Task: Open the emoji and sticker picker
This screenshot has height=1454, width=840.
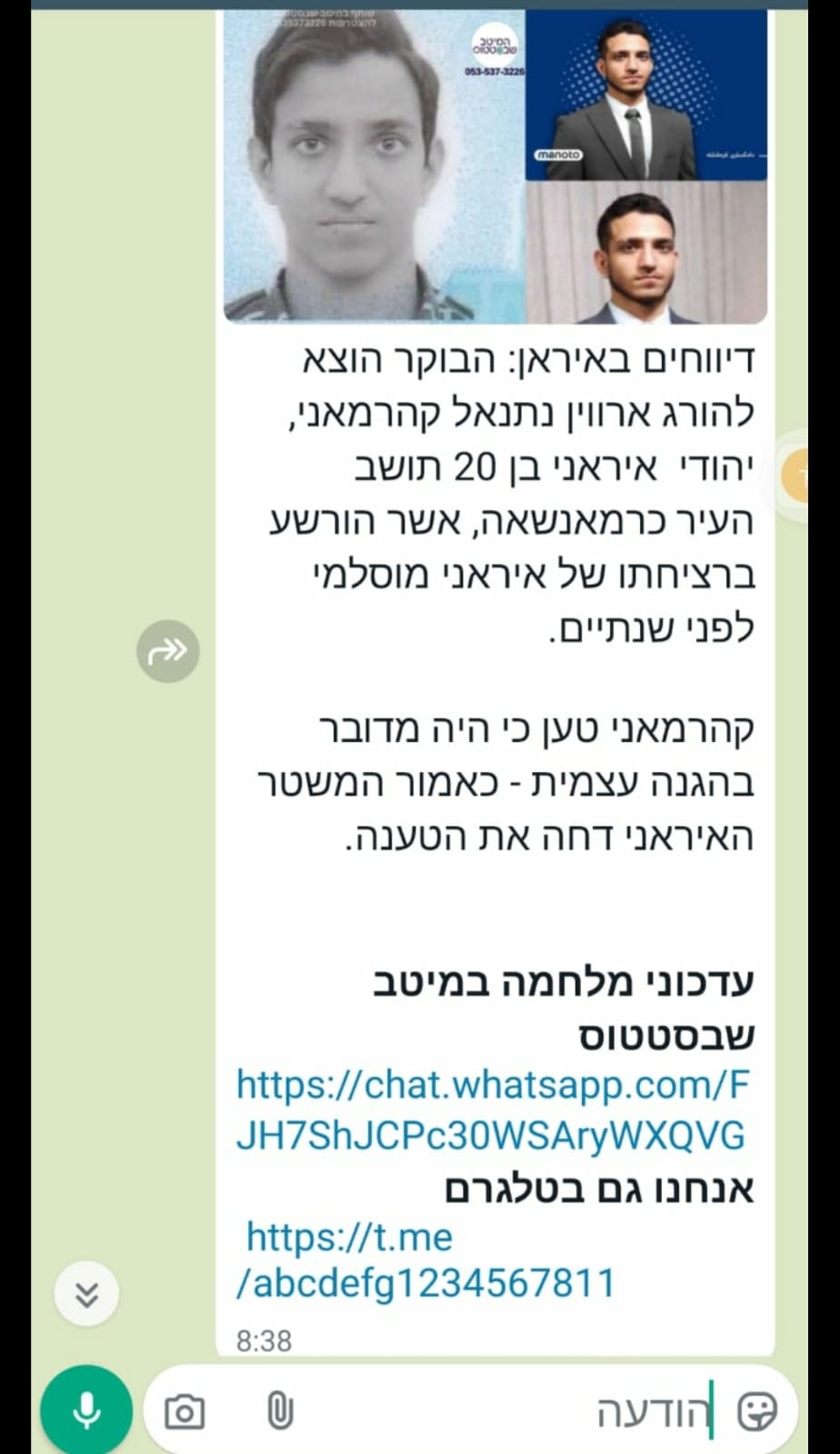Action: (756, 1412)
